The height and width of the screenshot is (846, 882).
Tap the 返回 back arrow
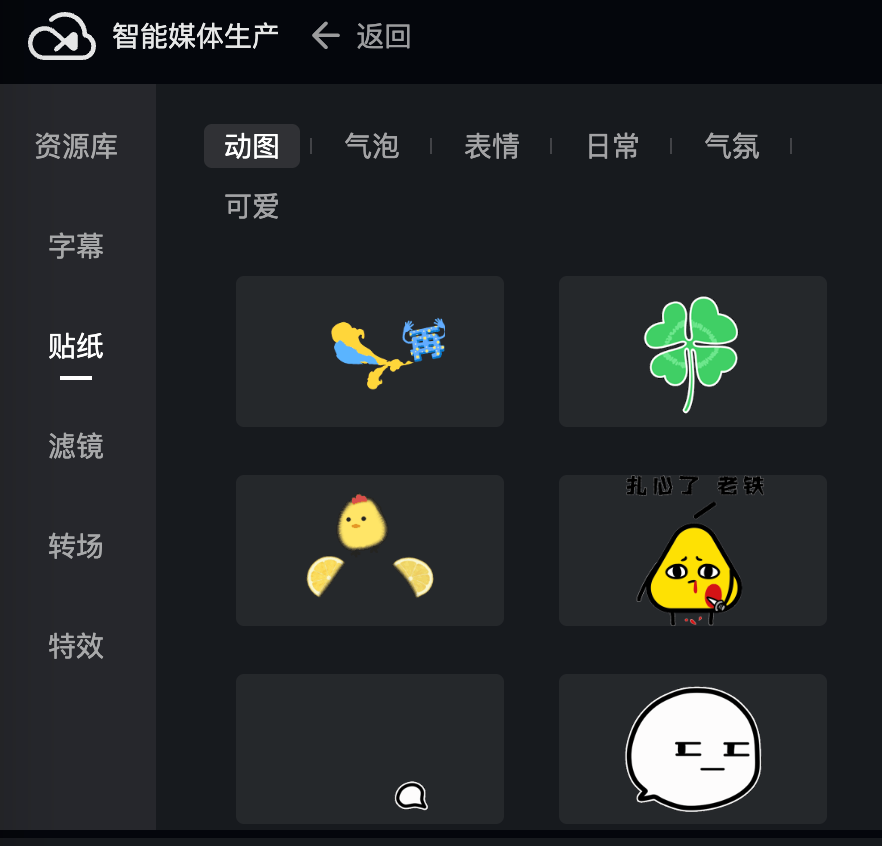326,37
